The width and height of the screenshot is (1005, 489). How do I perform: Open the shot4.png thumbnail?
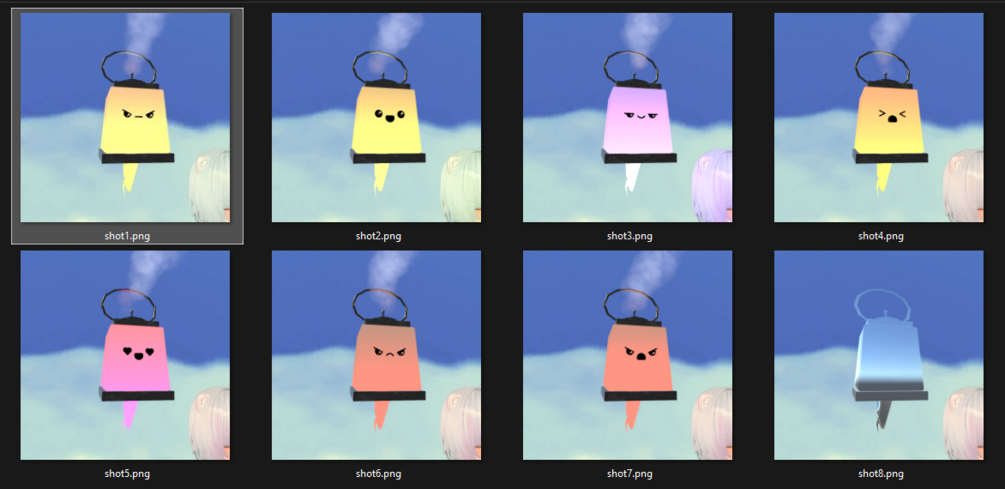tap(879, 118)
